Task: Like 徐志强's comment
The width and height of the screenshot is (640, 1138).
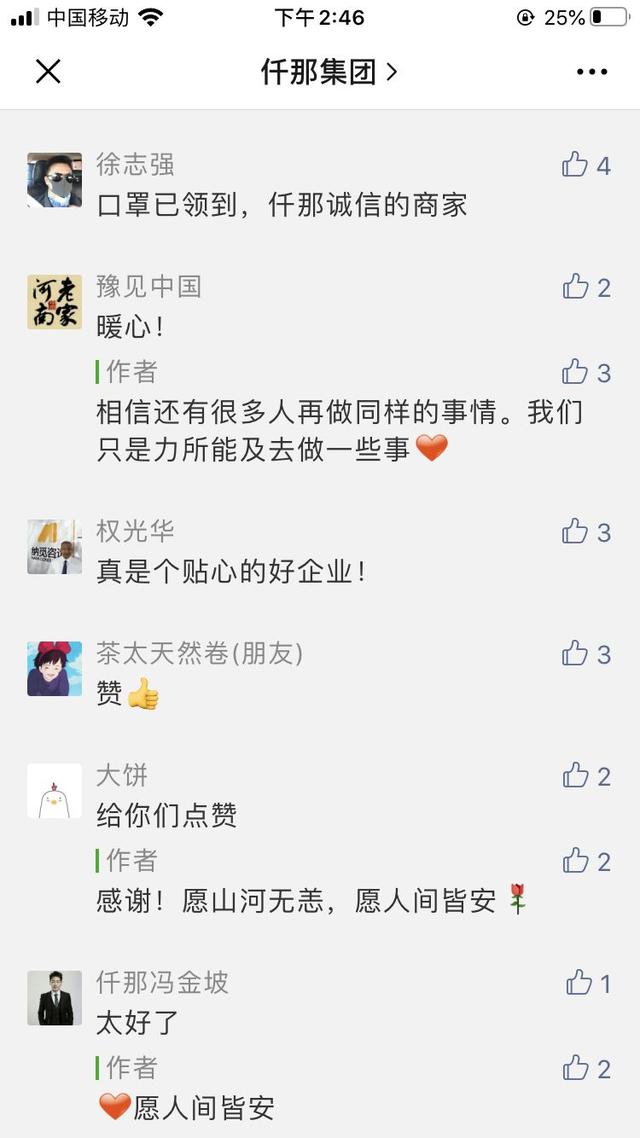Action: pos(575,165)
